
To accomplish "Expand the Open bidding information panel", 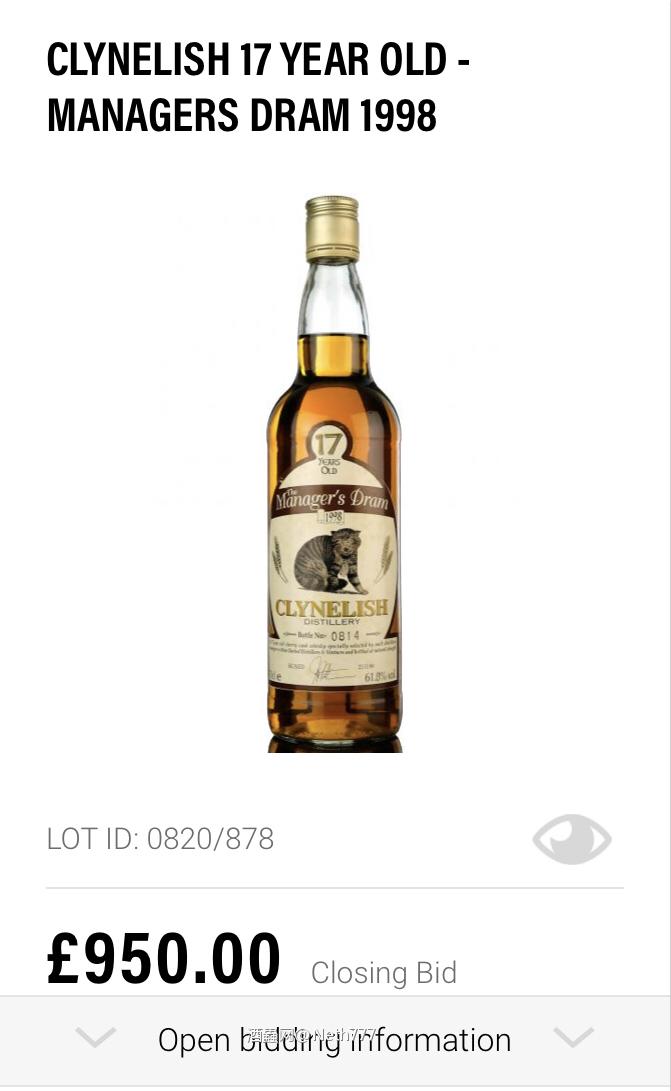I will 334,1040.
